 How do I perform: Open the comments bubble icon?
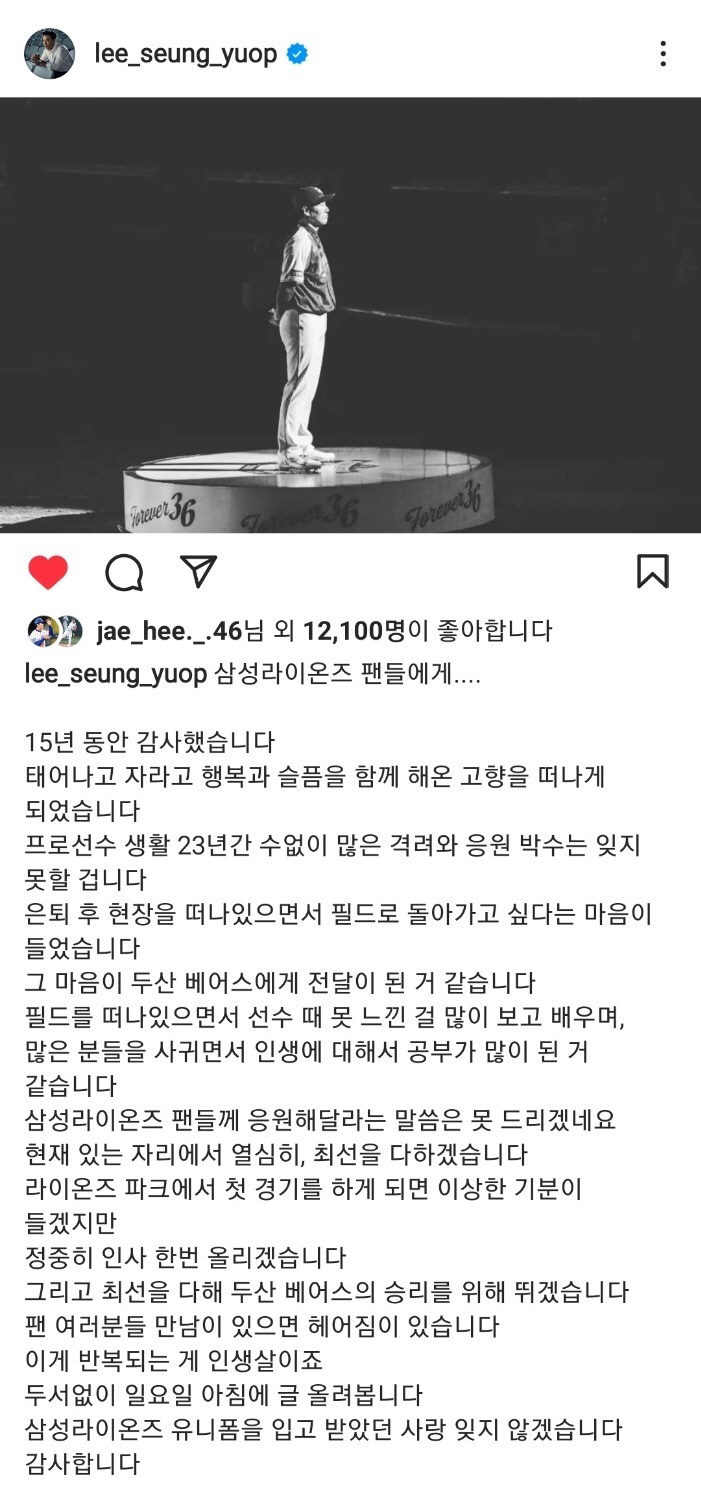[x=124, y=572]
